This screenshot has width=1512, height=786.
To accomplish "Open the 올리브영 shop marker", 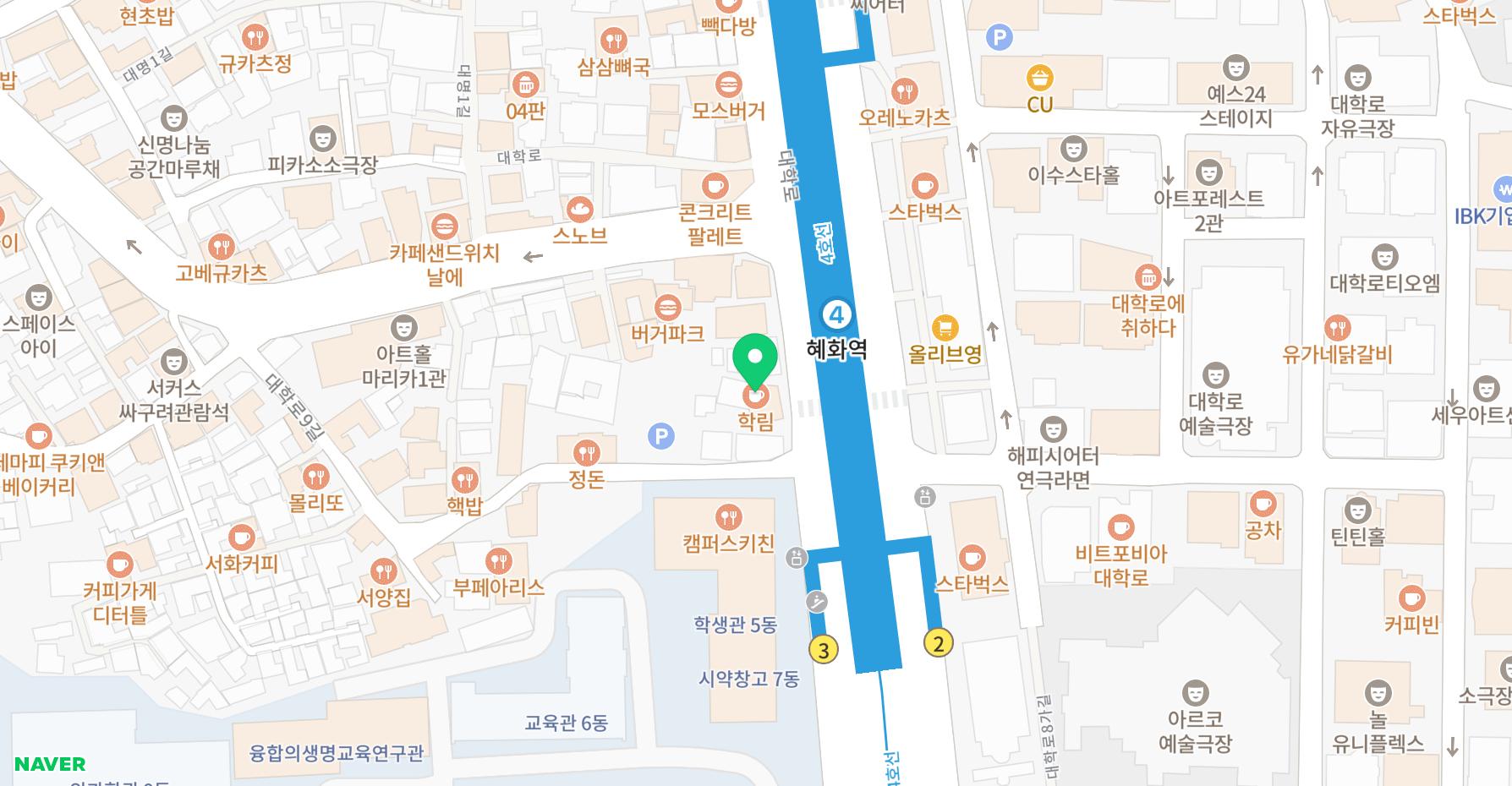I will click(945, 327).
